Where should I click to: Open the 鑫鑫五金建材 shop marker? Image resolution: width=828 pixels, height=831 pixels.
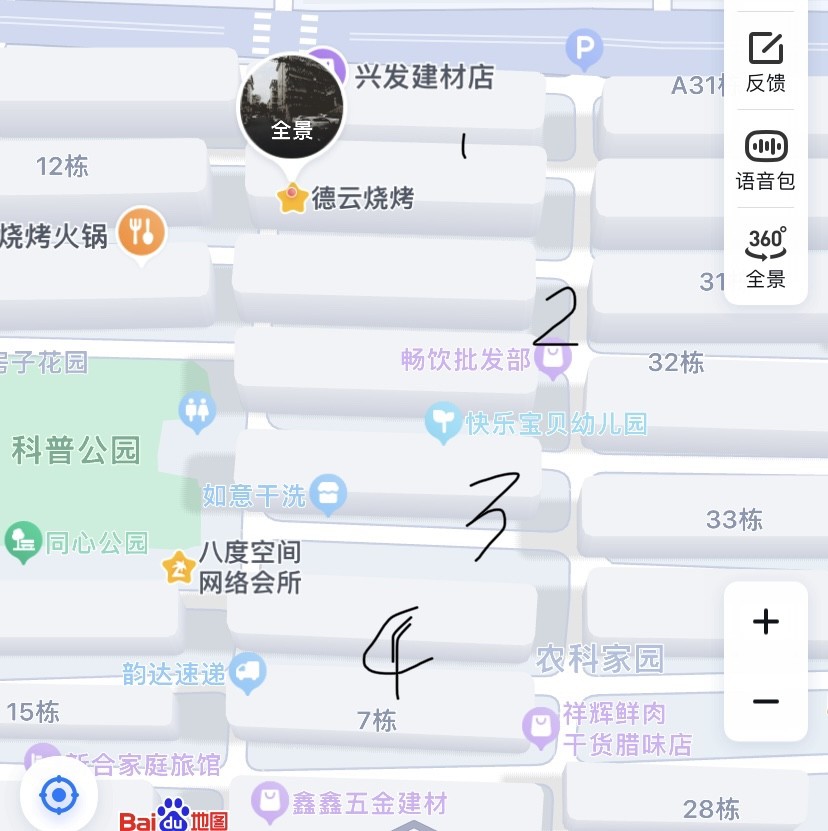point(269,800)
